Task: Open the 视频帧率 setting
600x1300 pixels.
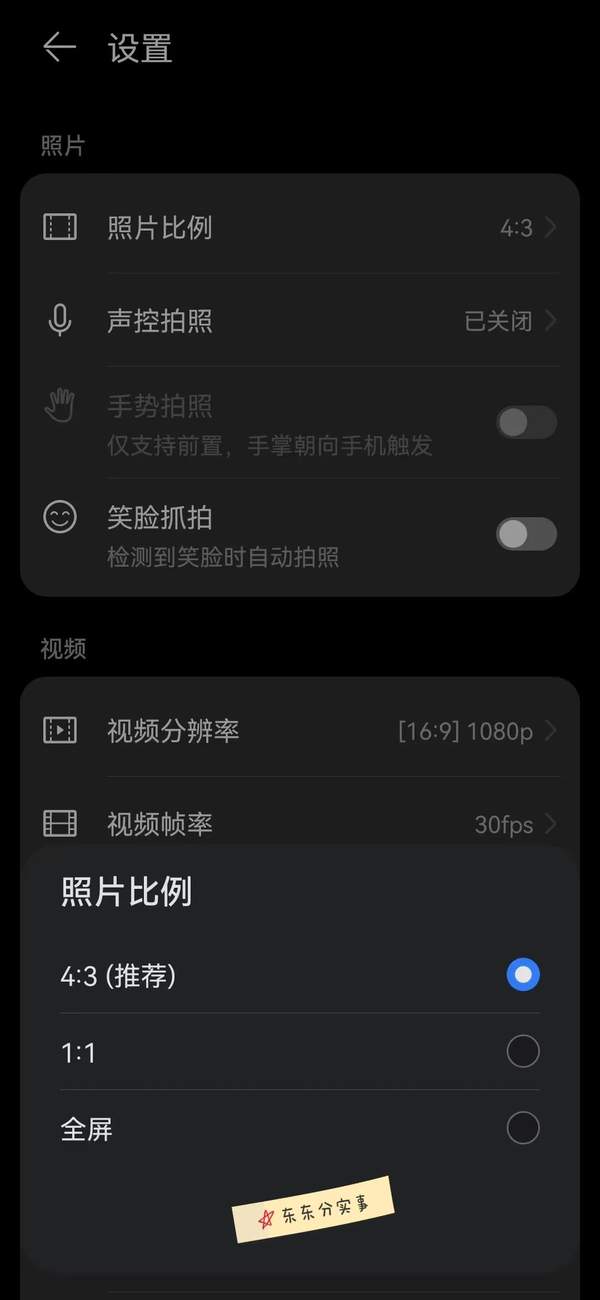Action: 300,824
